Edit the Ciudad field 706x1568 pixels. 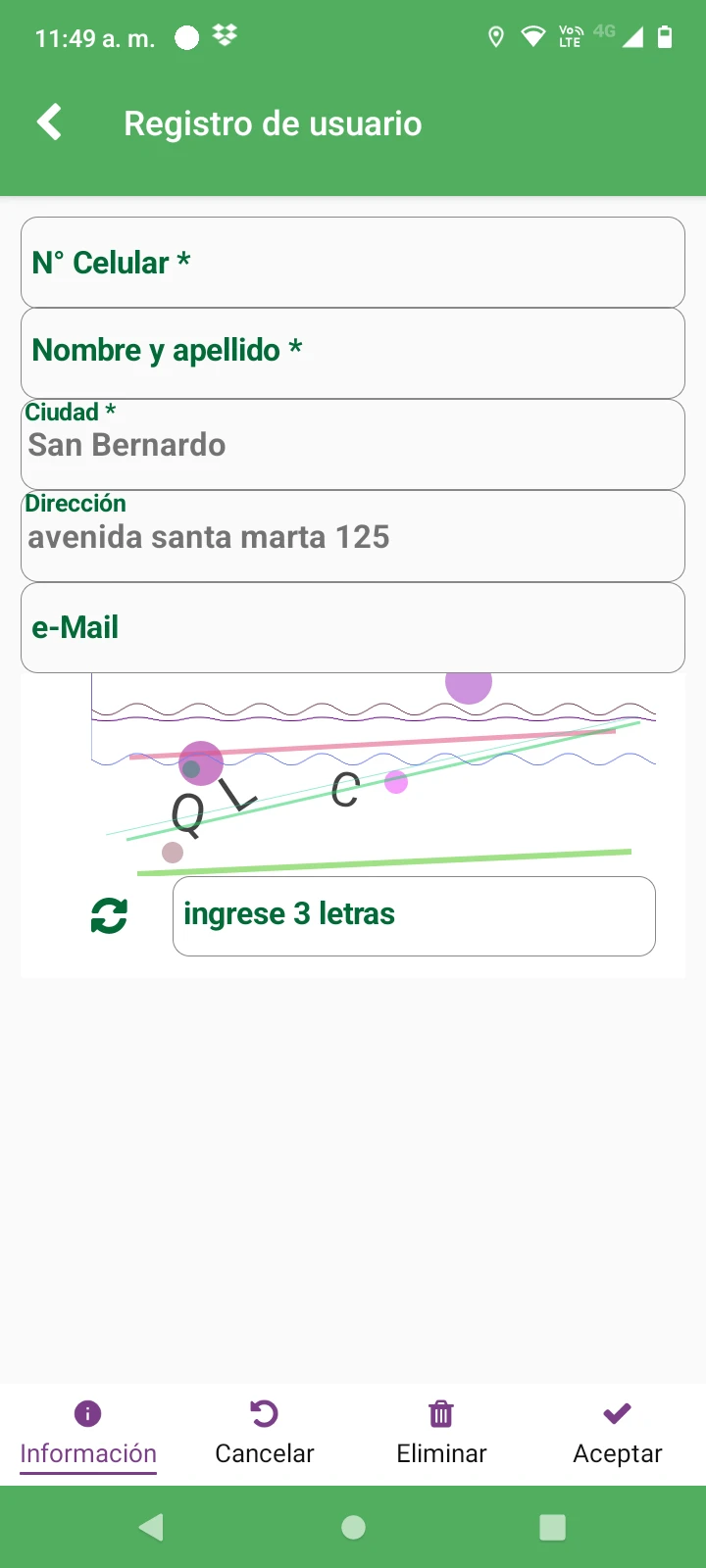pyautogui.click(x=353, y=445)
